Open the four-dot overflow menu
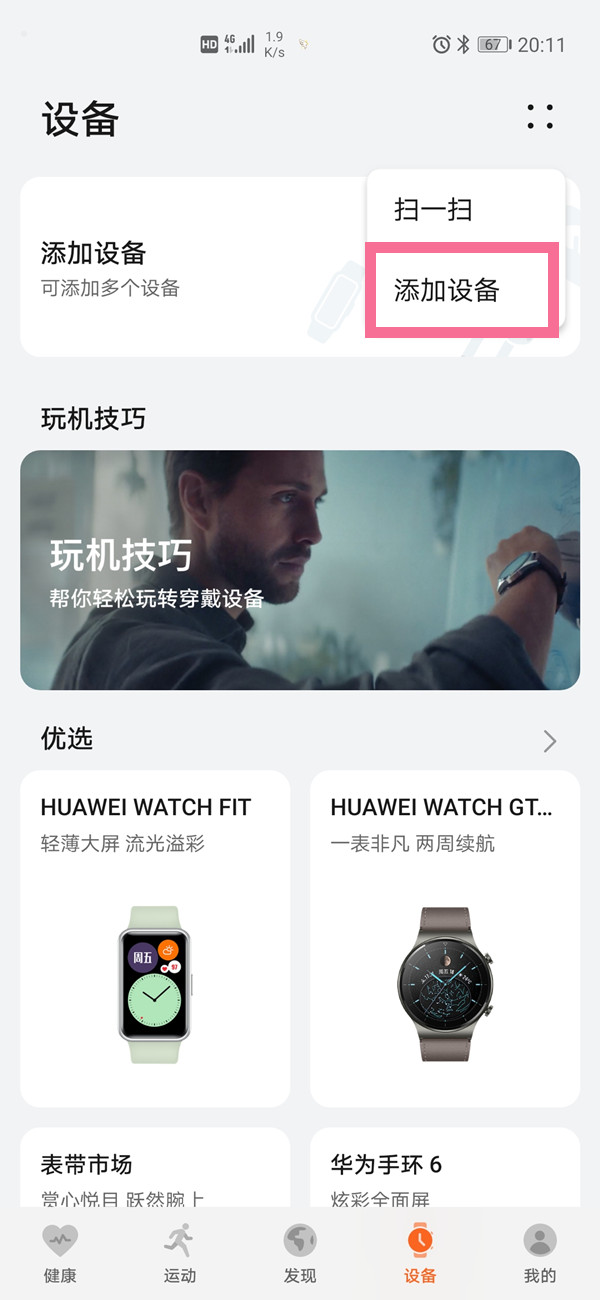This screenshot has width=600, height=1300. [x=540, y=118]
